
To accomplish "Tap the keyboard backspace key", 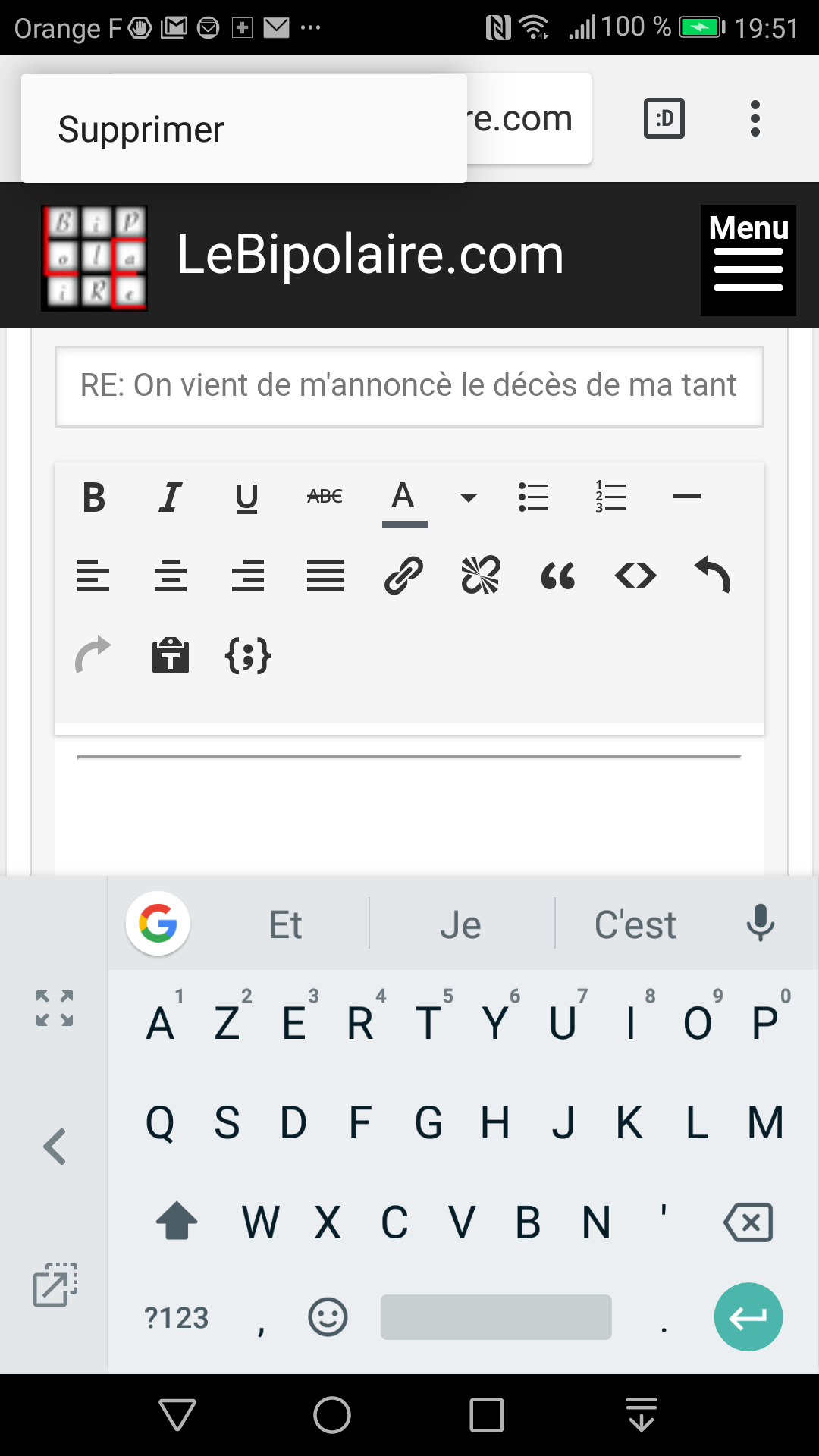I will [748, 1222].
